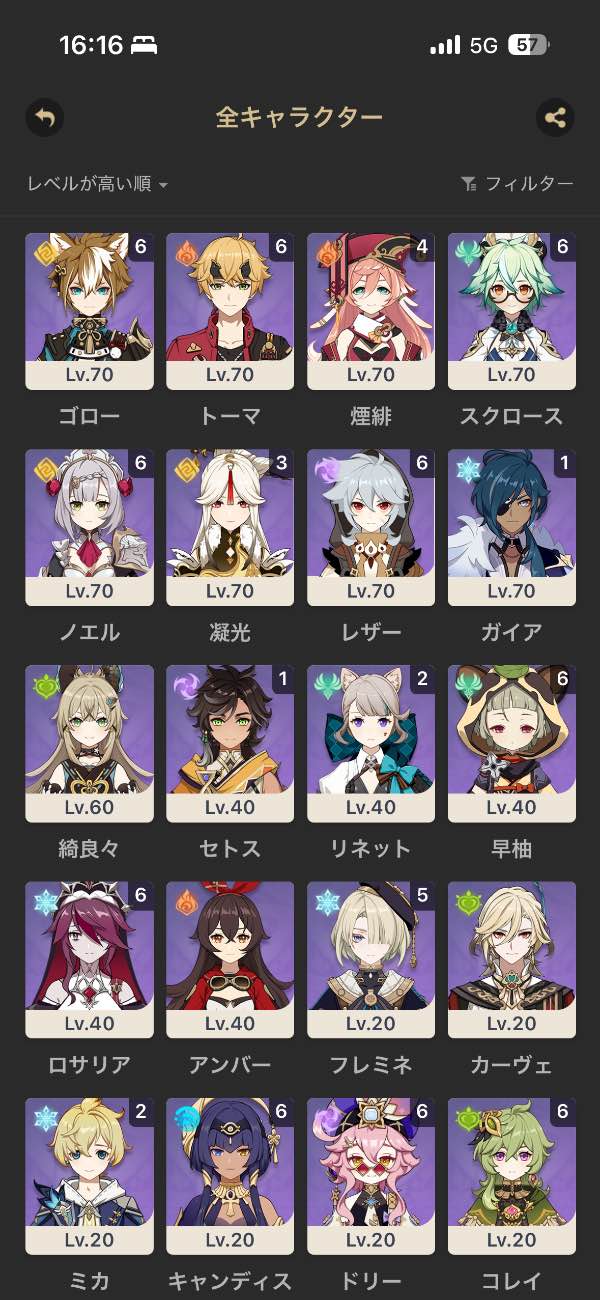Tap the share icon in the top bar
This screenshot has height=1300, width=600.
[555, 117]
